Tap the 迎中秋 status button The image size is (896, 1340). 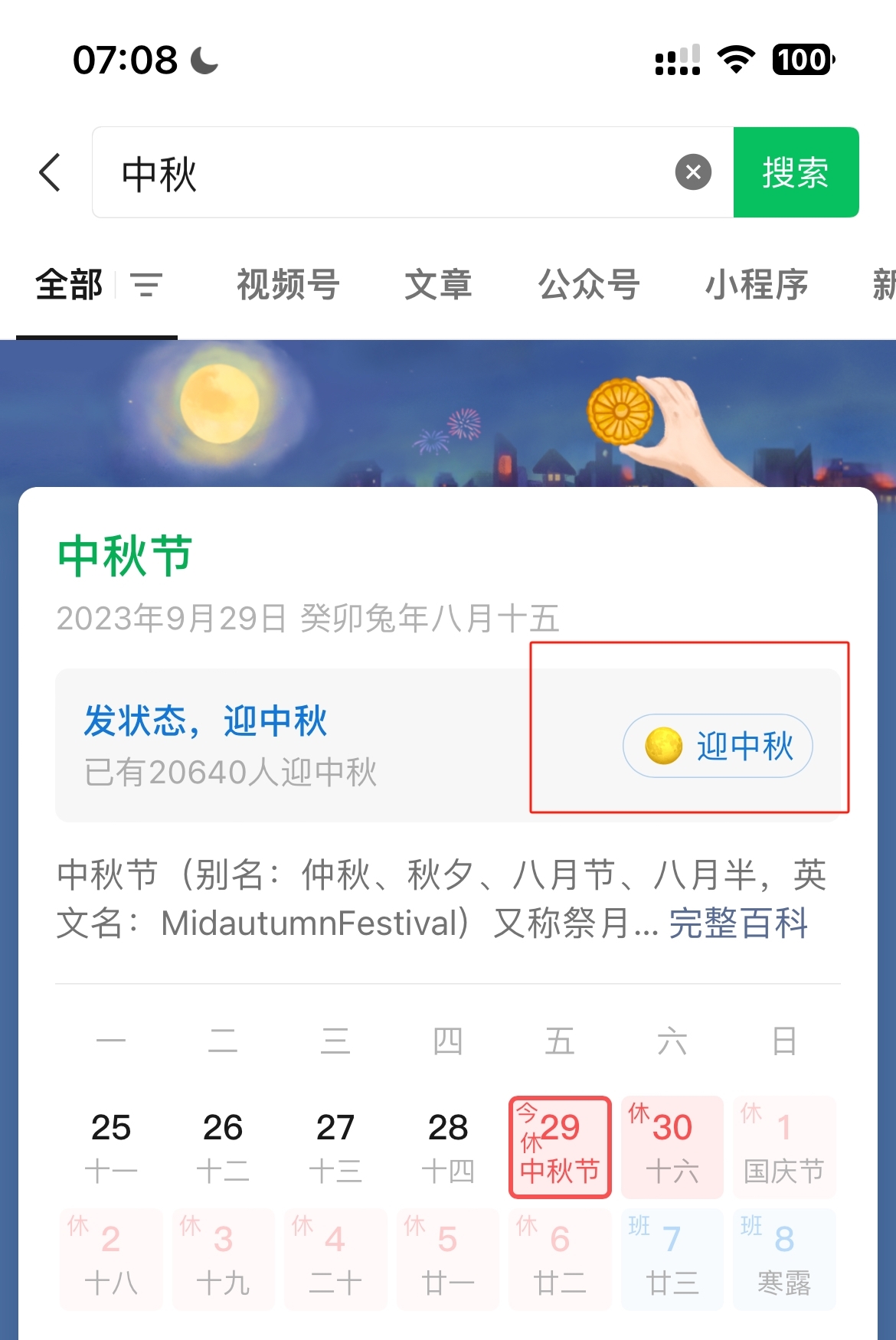[718, 746]
